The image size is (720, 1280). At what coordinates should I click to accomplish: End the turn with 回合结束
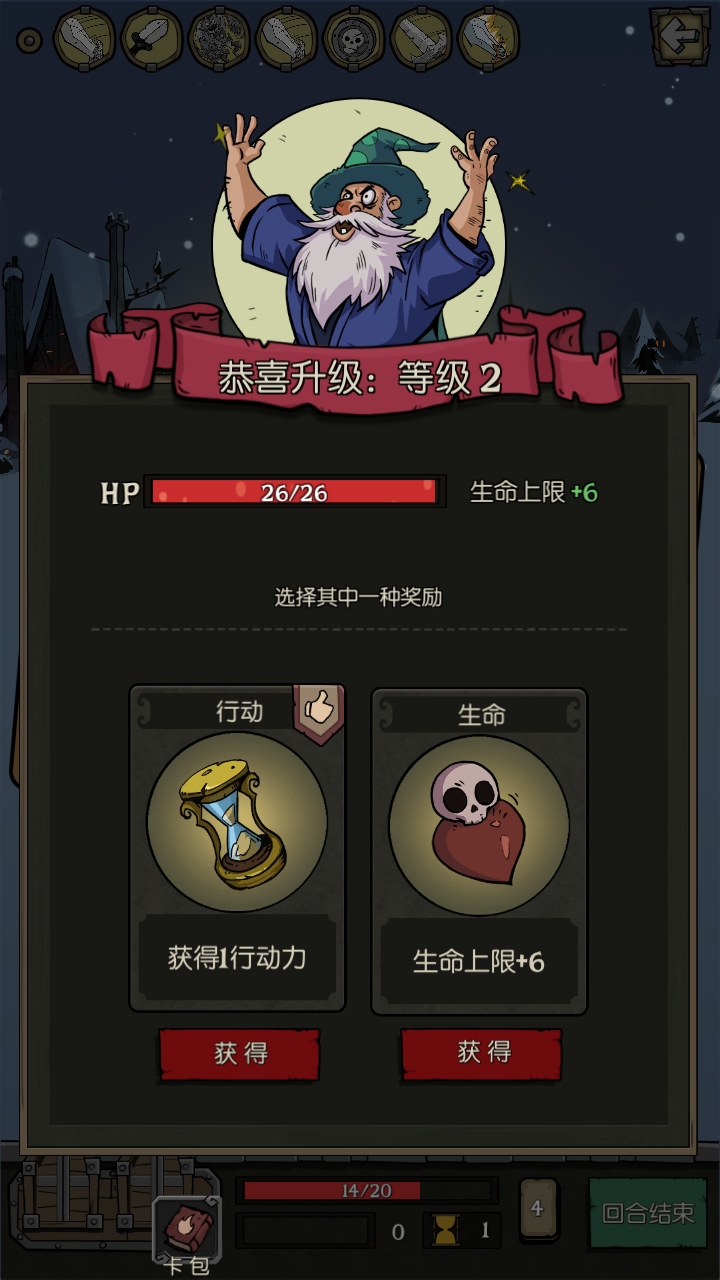(x=647, y=1213)
